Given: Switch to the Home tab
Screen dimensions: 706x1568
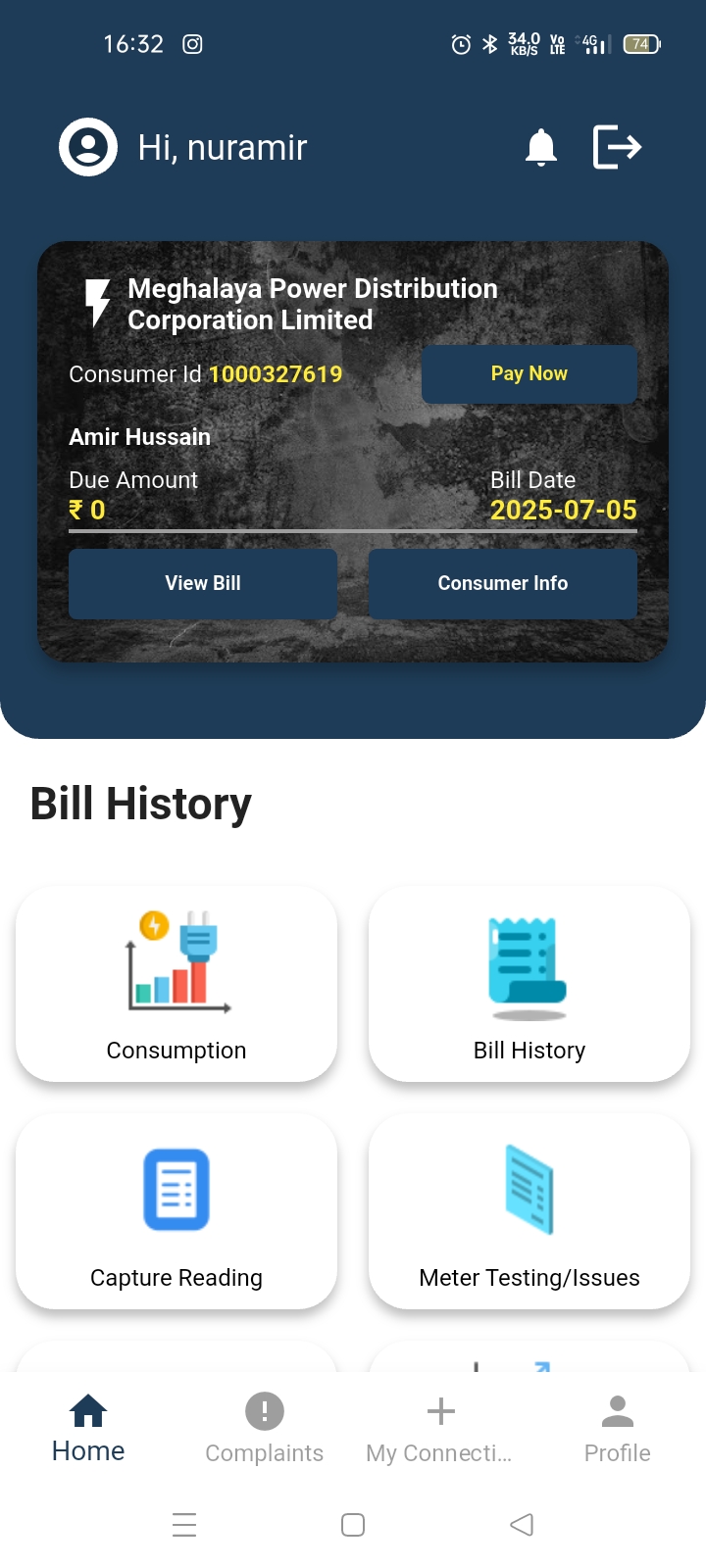Looking at the screenshot, I should (x=88, y=1429).
